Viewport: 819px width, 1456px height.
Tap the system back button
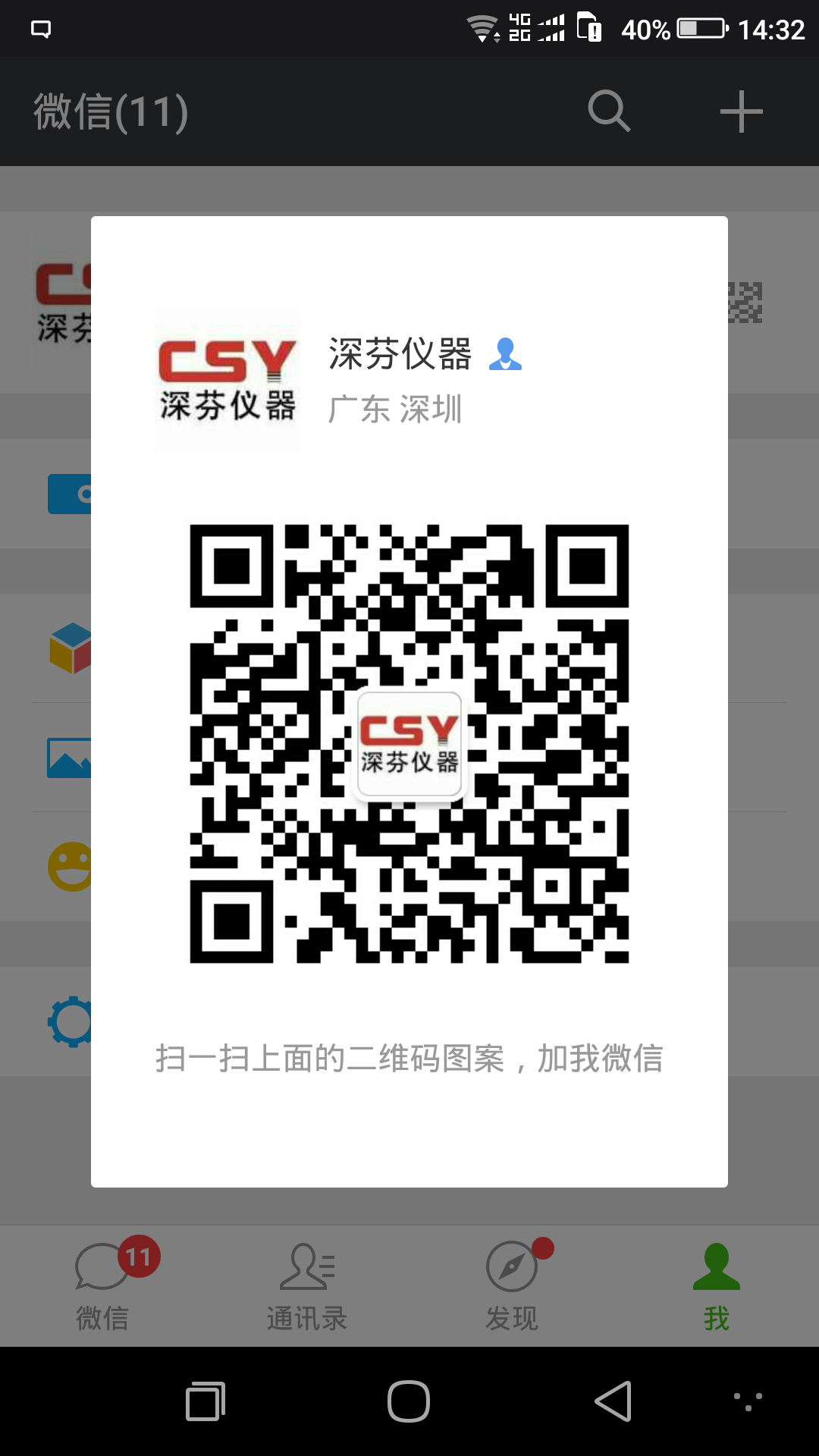613,1401
